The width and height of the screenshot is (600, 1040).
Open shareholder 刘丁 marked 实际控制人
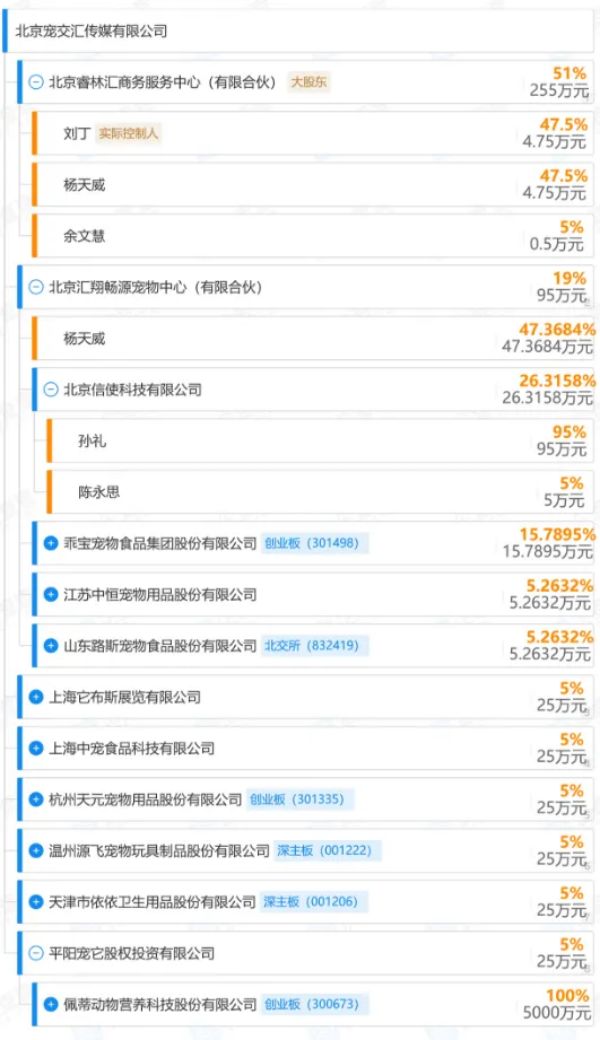[313, 133]
